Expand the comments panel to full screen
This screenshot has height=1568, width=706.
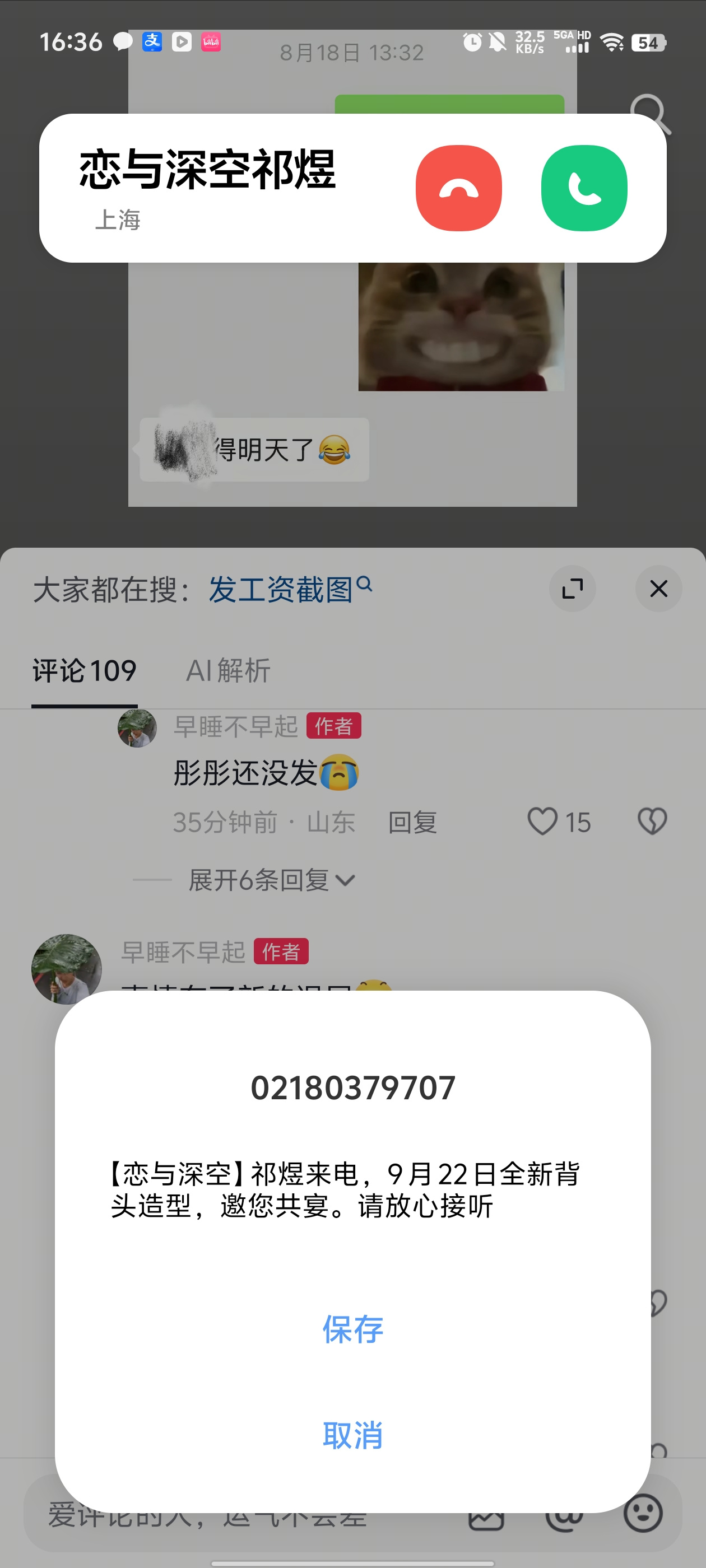click(x=573, y=589)
